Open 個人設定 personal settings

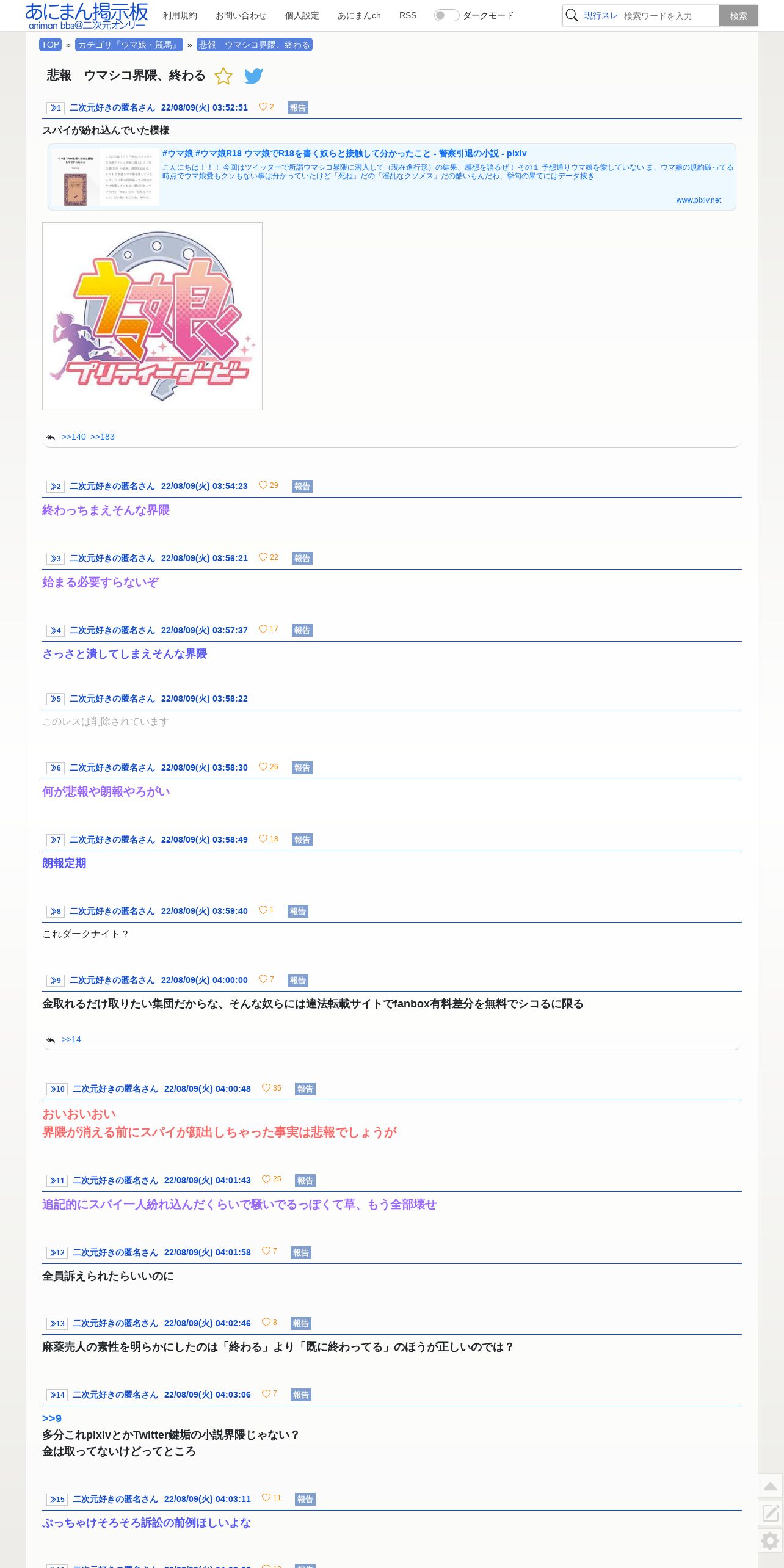[x=302, y=15]
